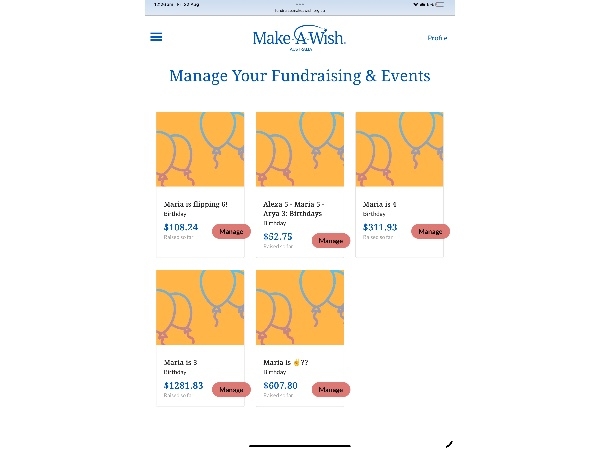
Task: Manage the Alexa, Maria, Arya Birthdays fundraiser
Action: (331, 241)
